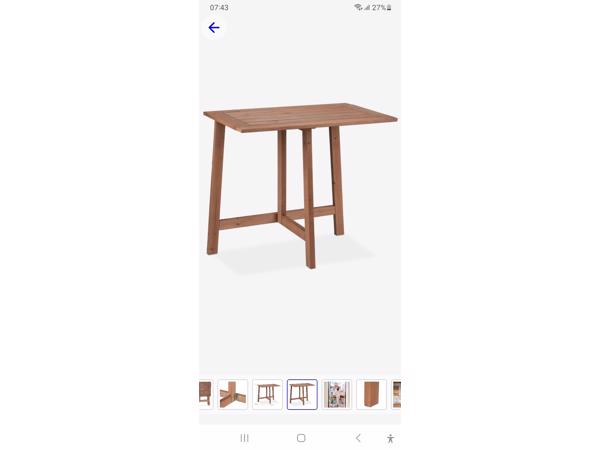Open recent apps from navigation bar
Viewport: 600px width, 450px height.
point(244,438)
